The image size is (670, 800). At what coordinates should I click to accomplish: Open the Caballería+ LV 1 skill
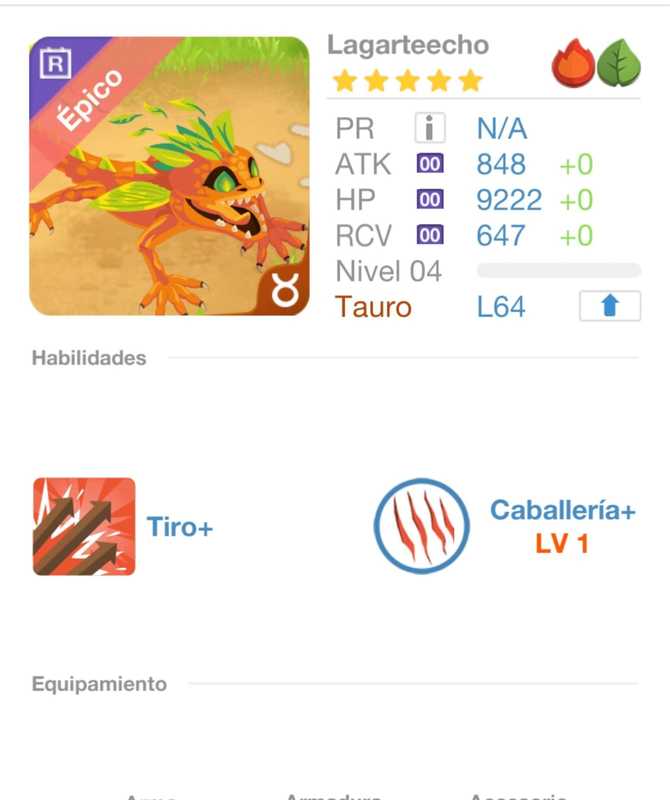coord(421,526)
